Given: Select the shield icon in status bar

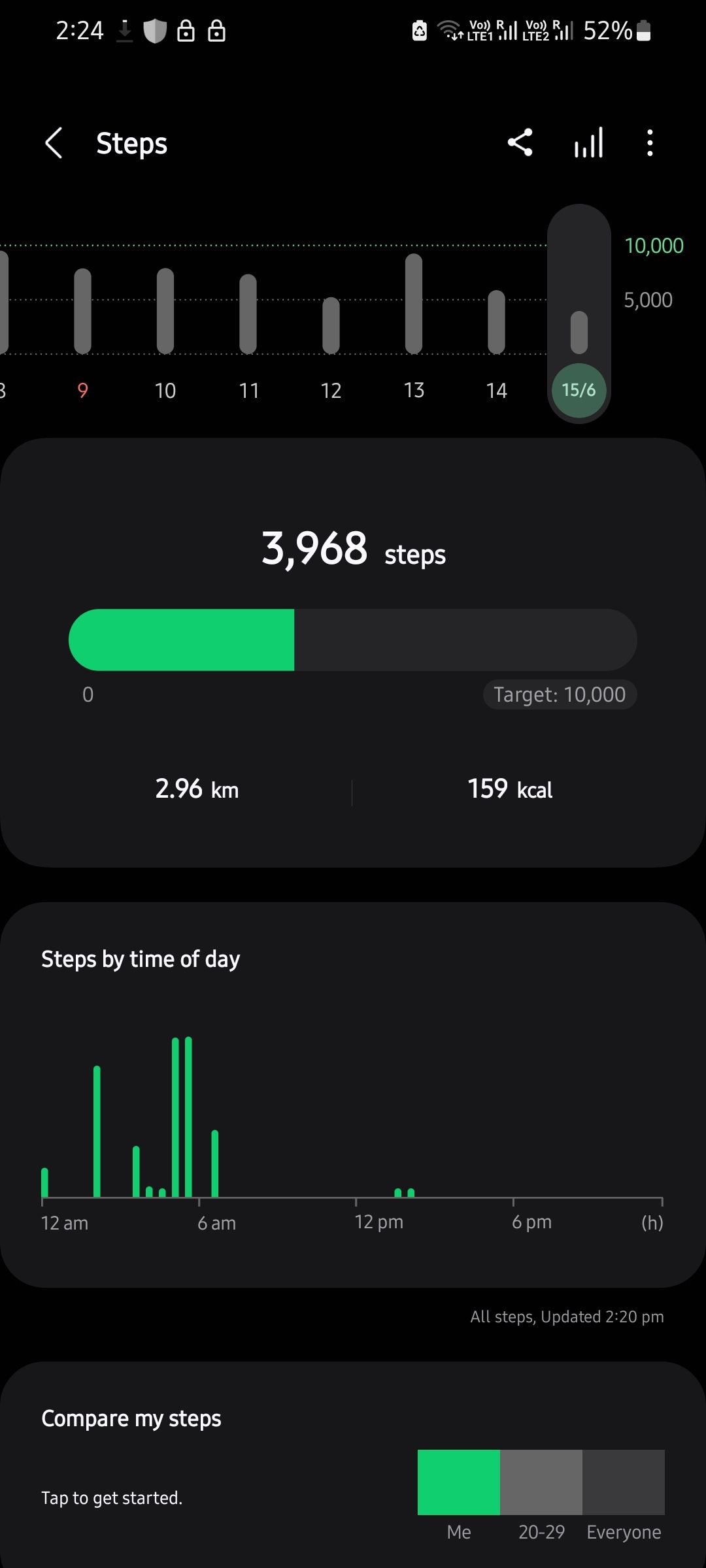Looking at the screenshot, I should coord(154,29).
